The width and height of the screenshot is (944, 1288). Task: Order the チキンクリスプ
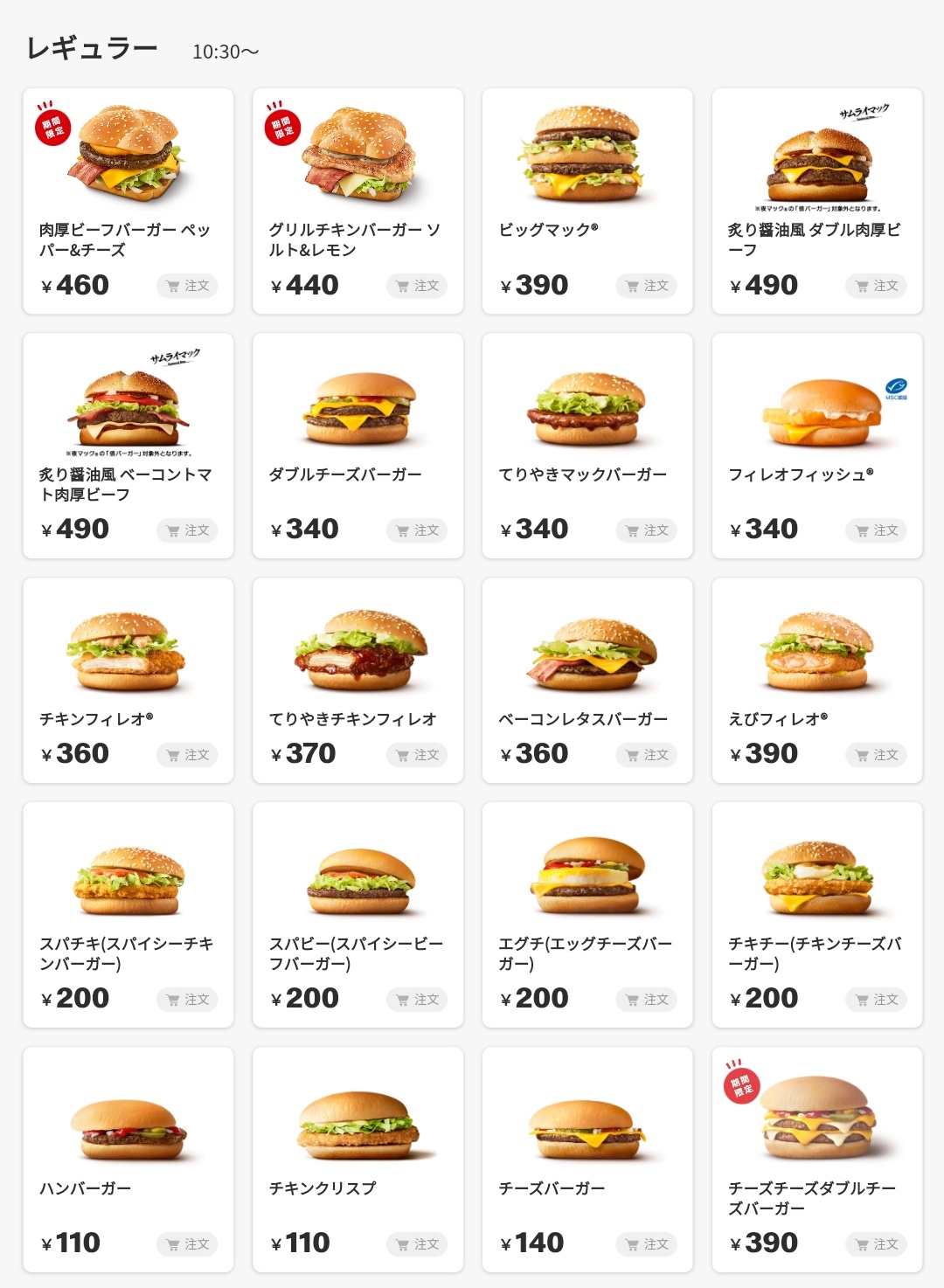pyautogui.click(x=417, y=1244)
